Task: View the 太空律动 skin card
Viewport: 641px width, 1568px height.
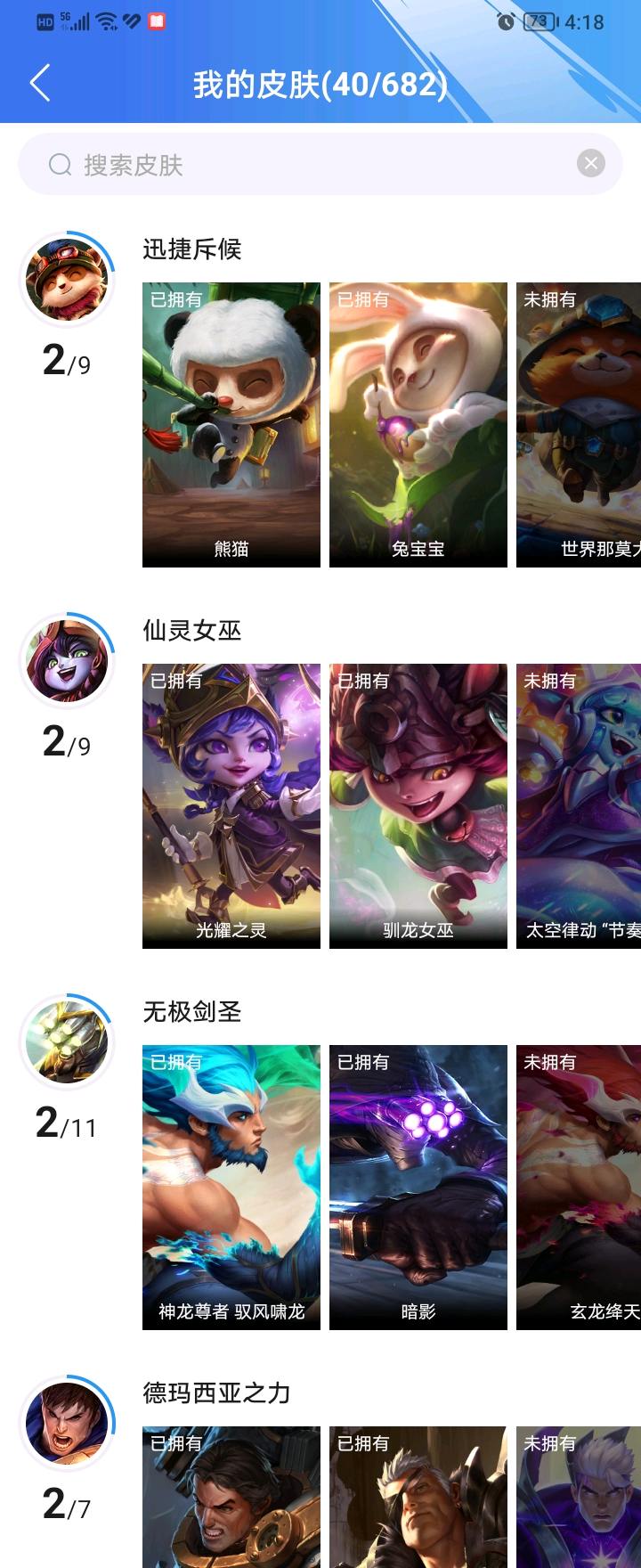Action: point(579,806)
